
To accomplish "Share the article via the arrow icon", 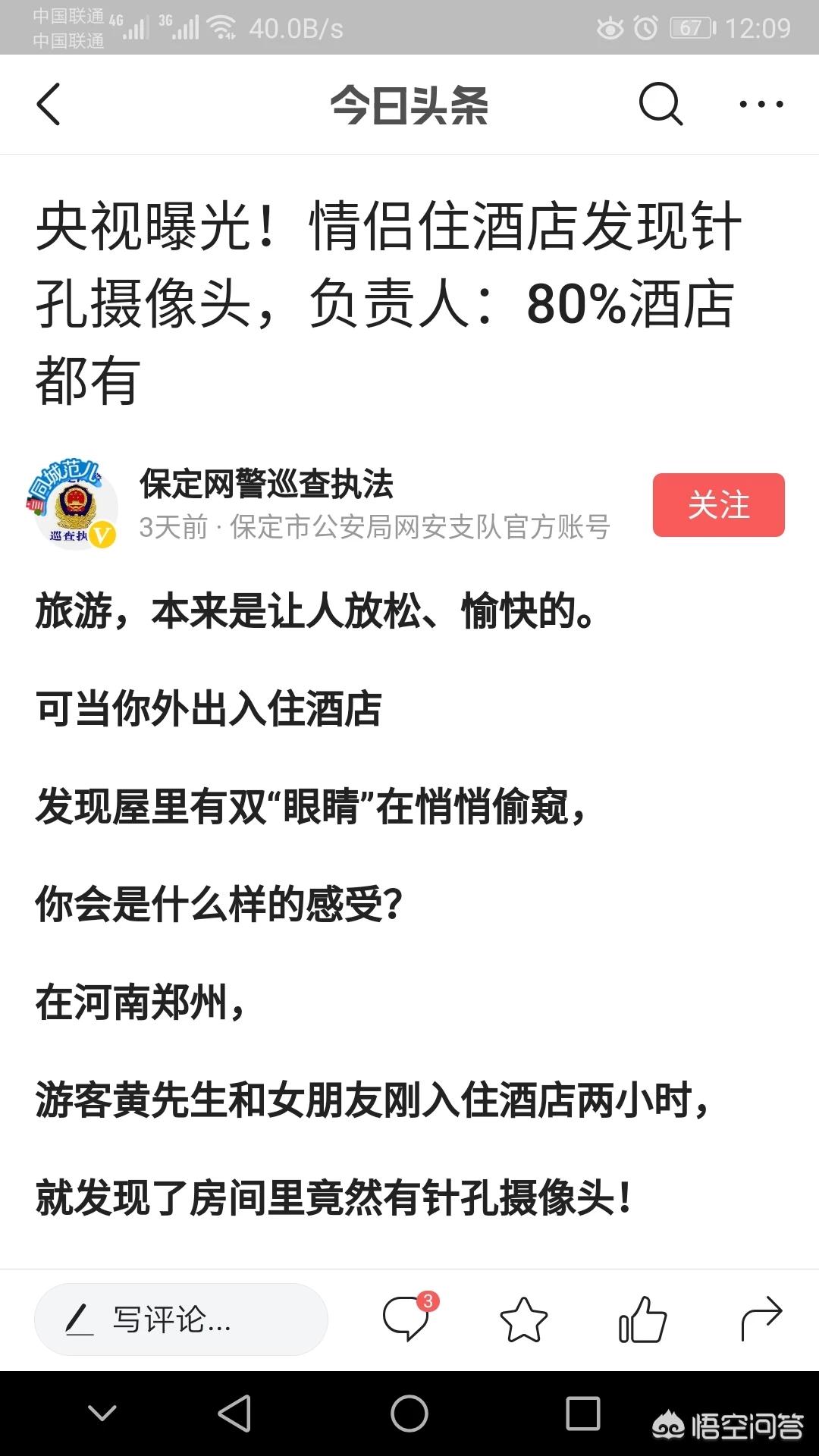I will coord(761,1319).
